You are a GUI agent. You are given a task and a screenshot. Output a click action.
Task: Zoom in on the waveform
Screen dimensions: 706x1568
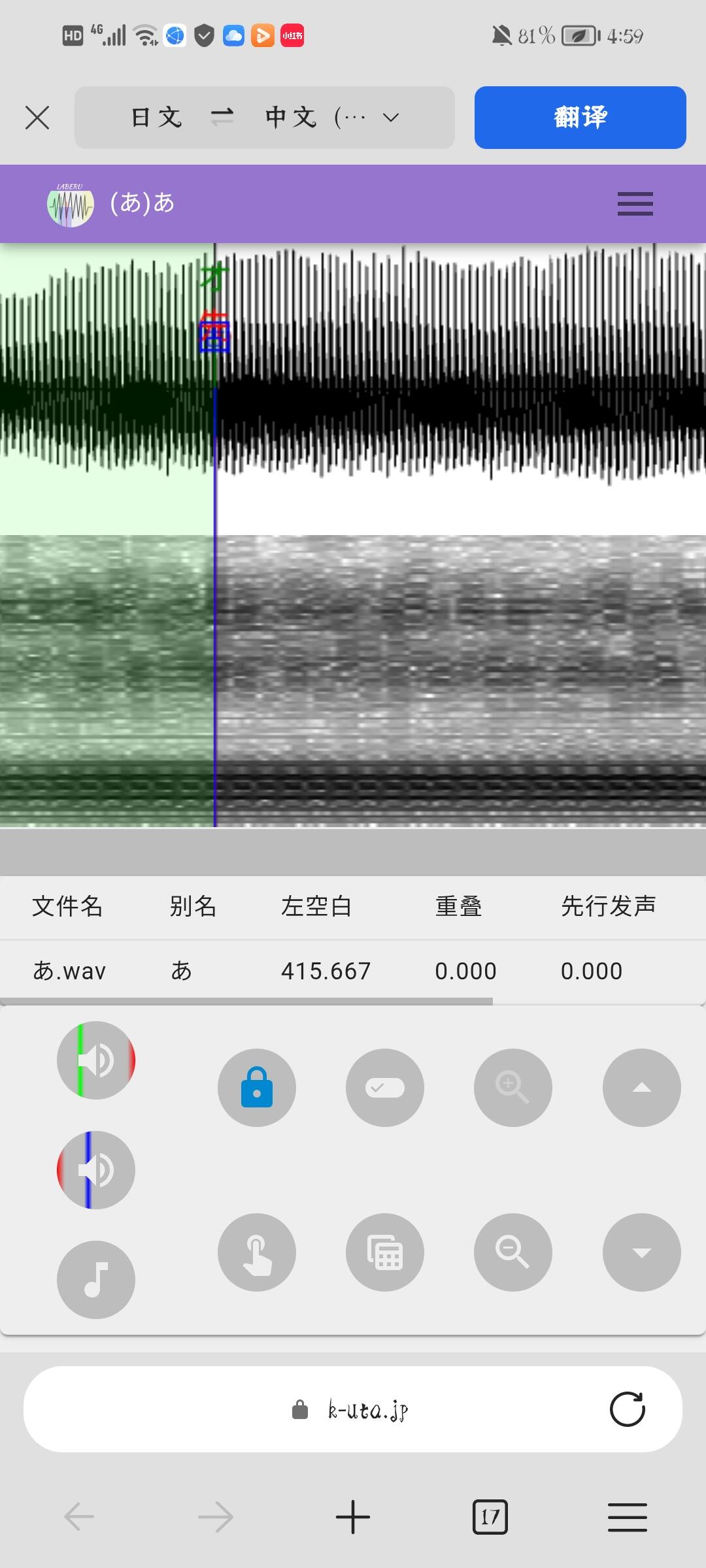(513, 1088)
